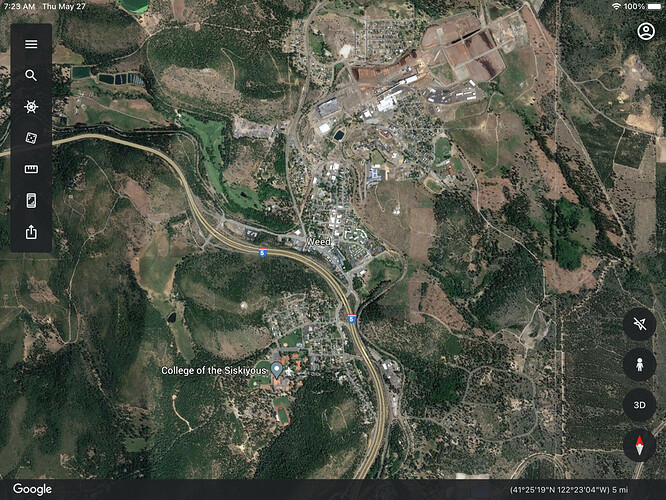The height and width of the screenshot is (500, 666).
Task: Tap the compass to reset north
Action: click(x=639, y=445)
